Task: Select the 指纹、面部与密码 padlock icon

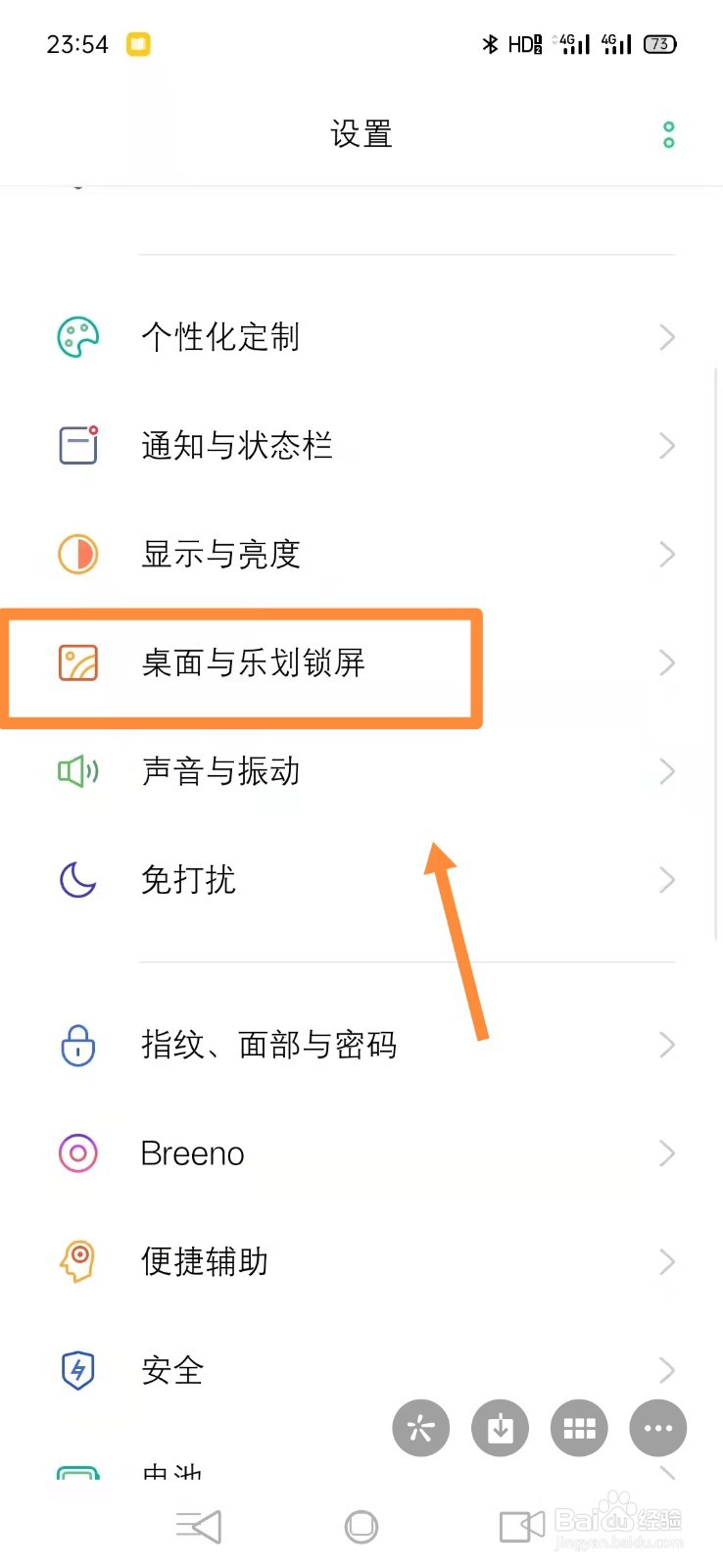Action: (76, 1045)
